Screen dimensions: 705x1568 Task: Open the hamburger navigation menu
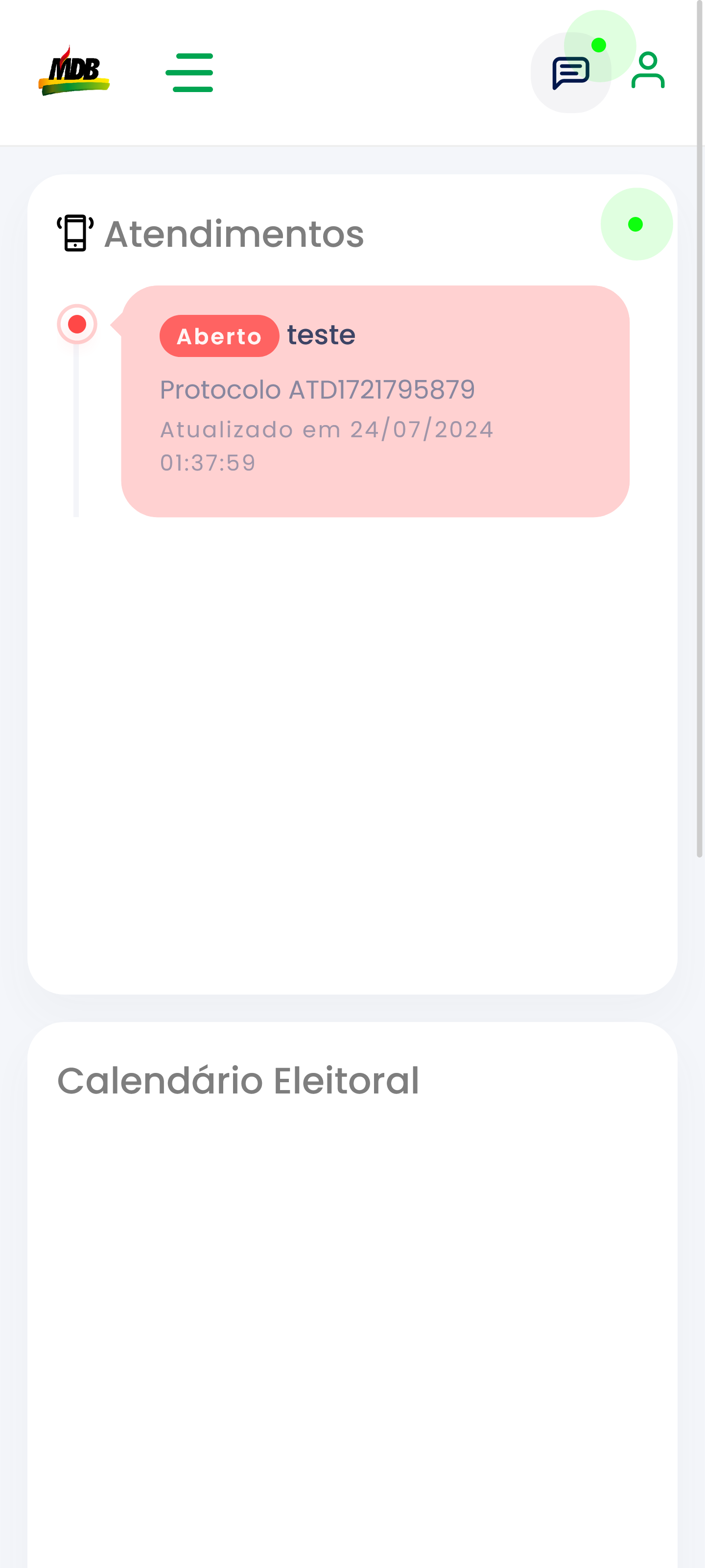[x=189, y=72]
